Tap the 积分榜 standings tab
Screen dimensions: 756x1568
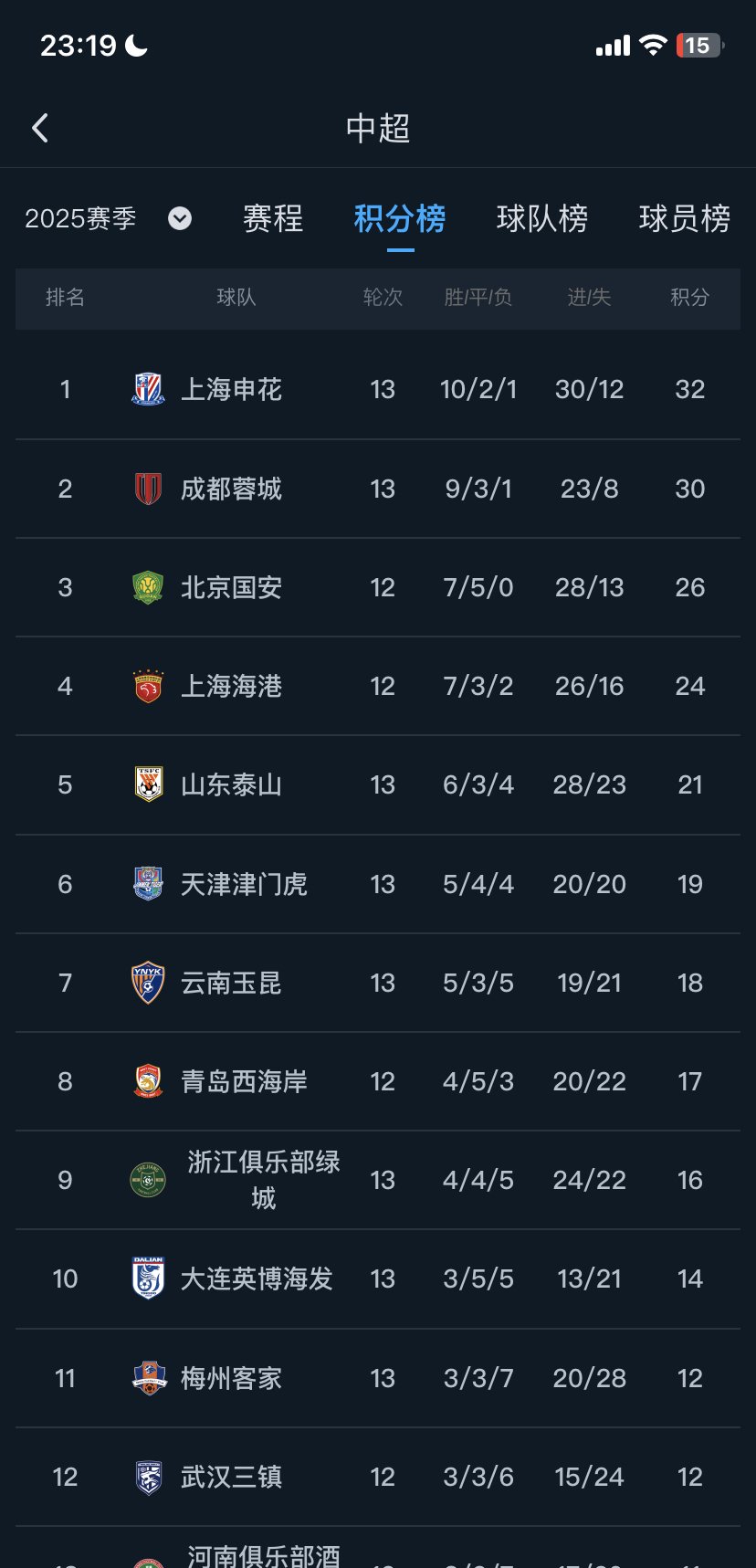point(399,218)
